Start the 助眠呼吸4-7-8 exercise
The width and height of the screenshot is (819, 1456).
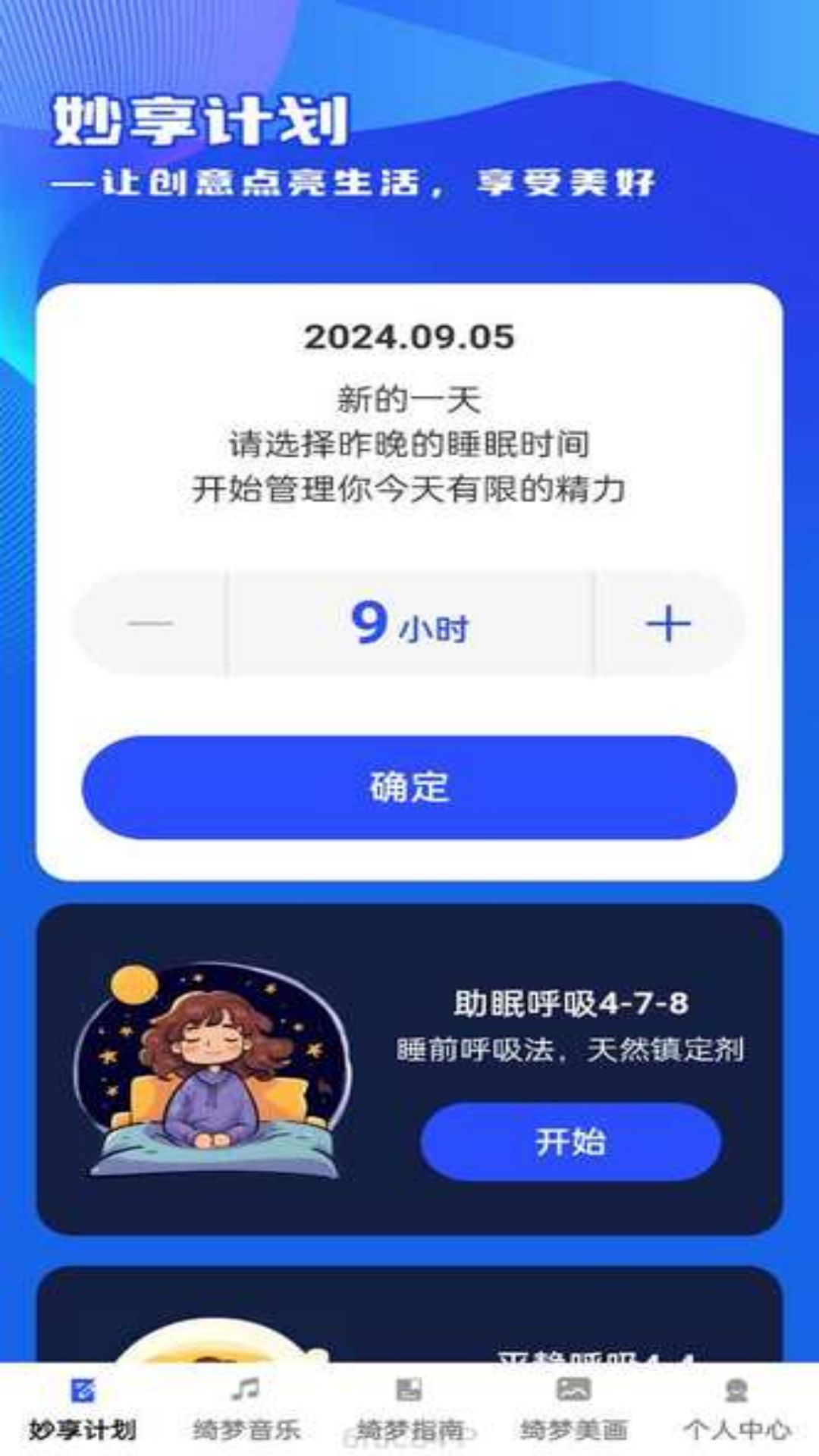click(x=570, y=1141)
